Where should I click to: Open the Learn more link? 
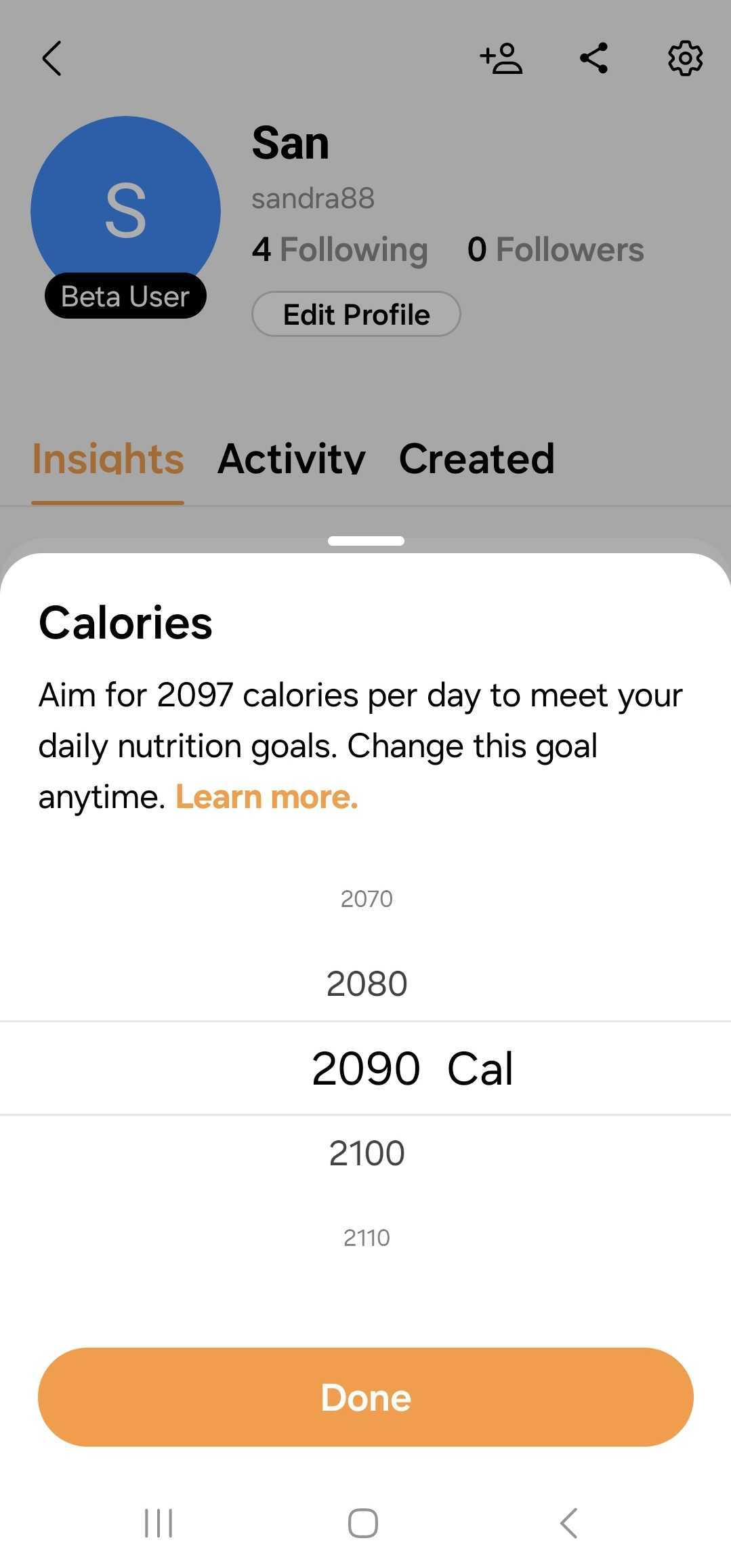(x=267, y=797)
